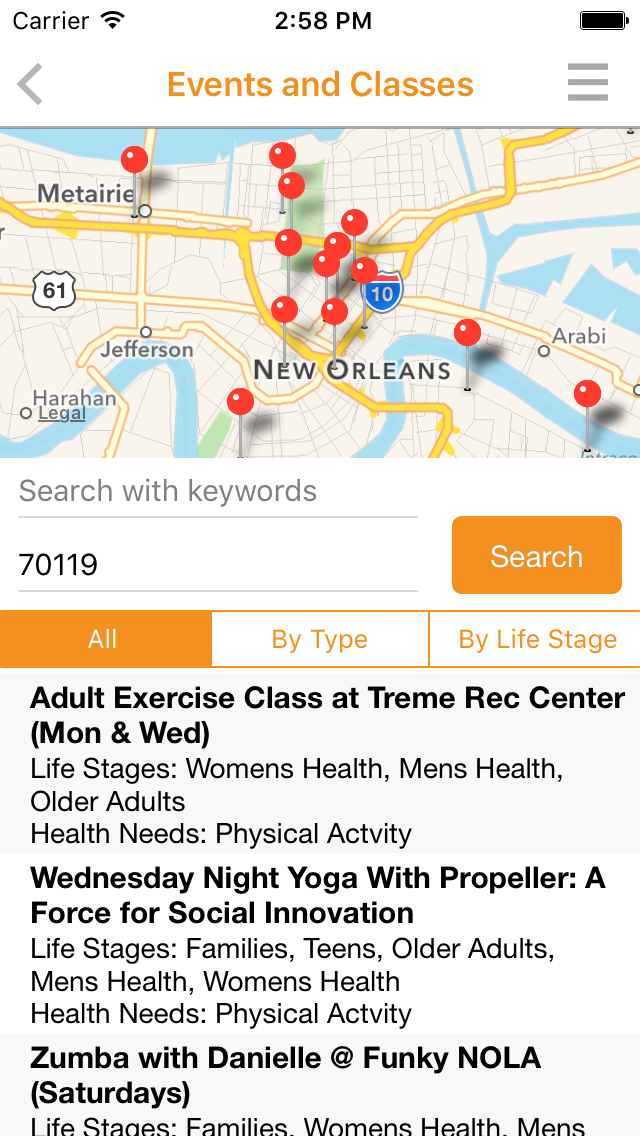This screenshot has height=1136, width=640.
Task: Switch to the By Life Stage tab
Action: [x=537, y=640]
